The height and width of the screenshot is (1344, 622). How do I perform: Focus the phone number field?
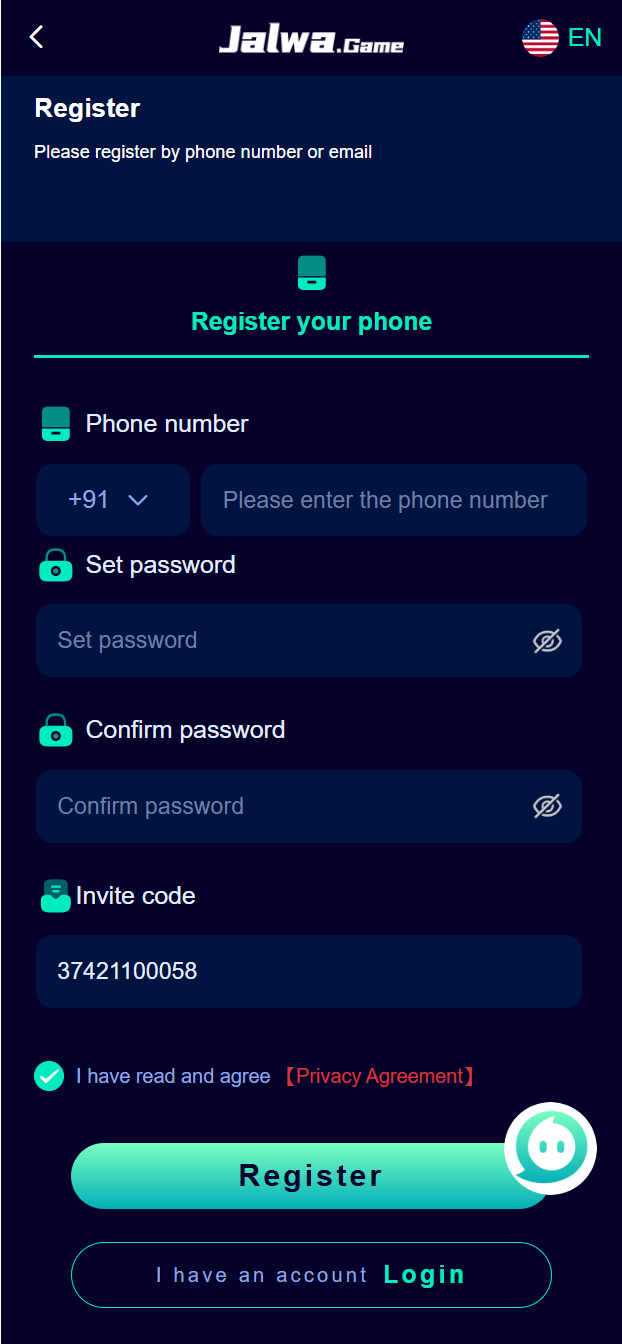click(x=393, y=500)
